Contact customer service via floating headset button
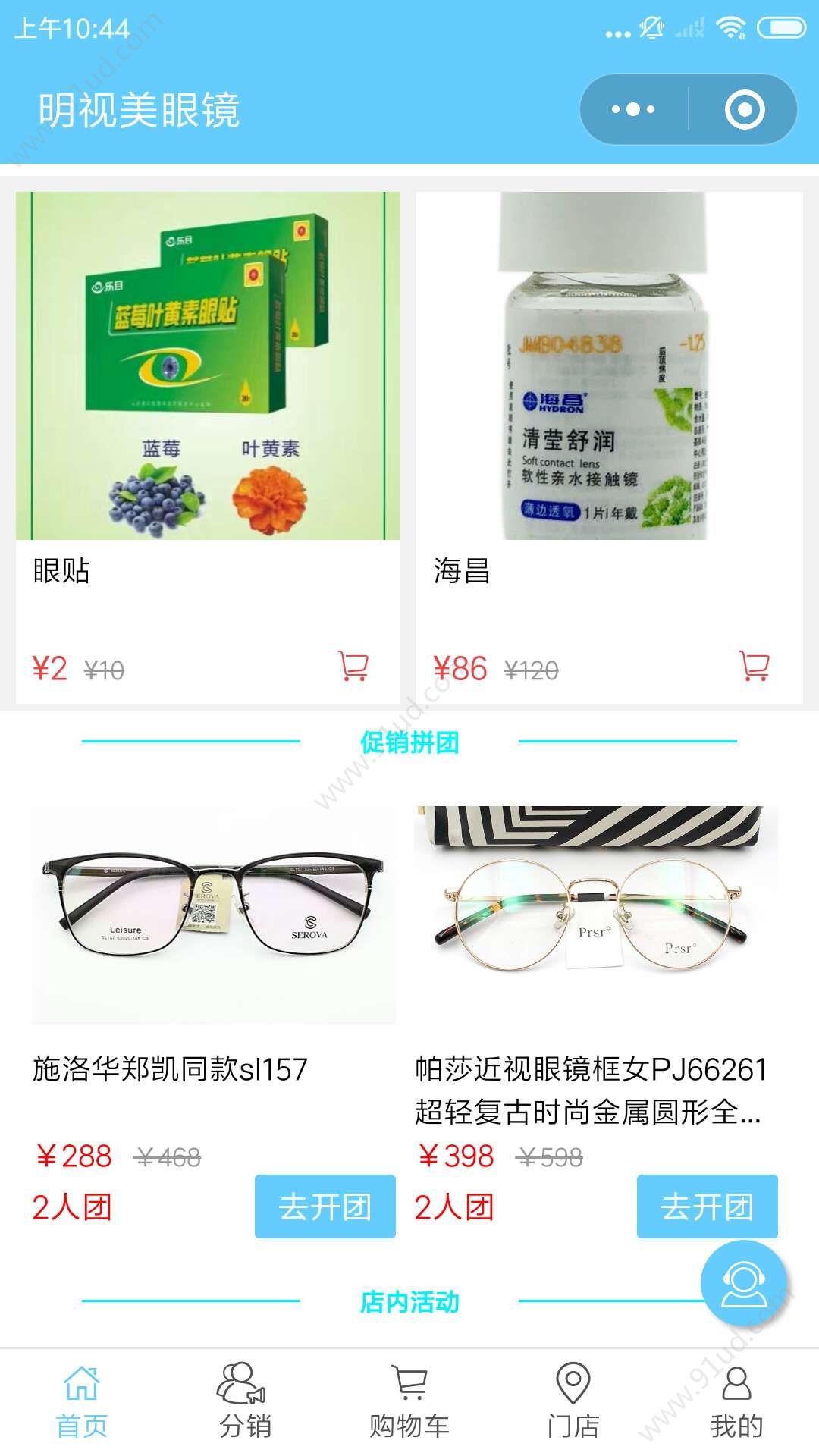Screen dimensions: 819x1456 tap(744, 1283)
